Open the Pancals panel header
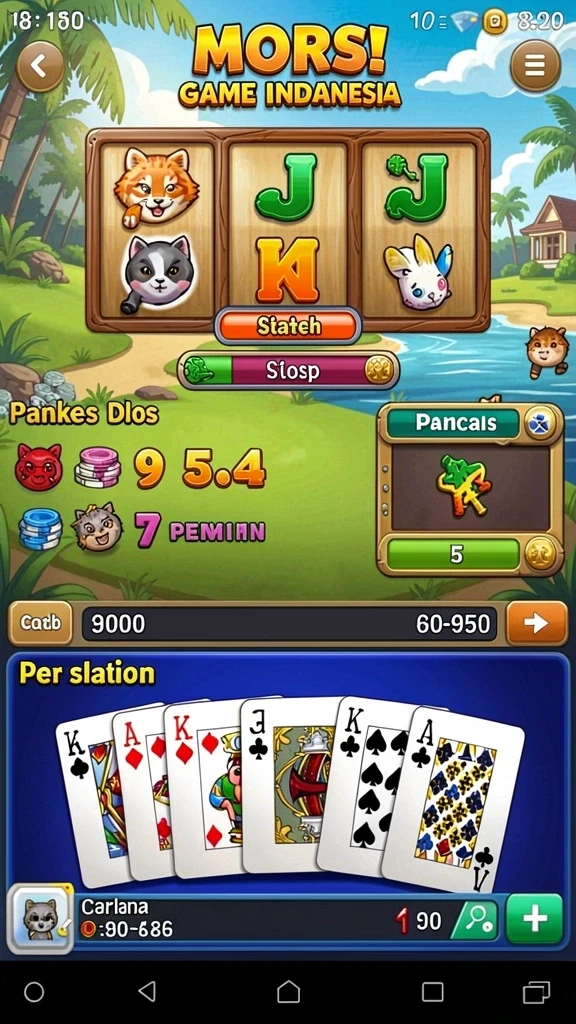Image resolution: width=576 pixels, height=1024 pixels. coord(455,423)
